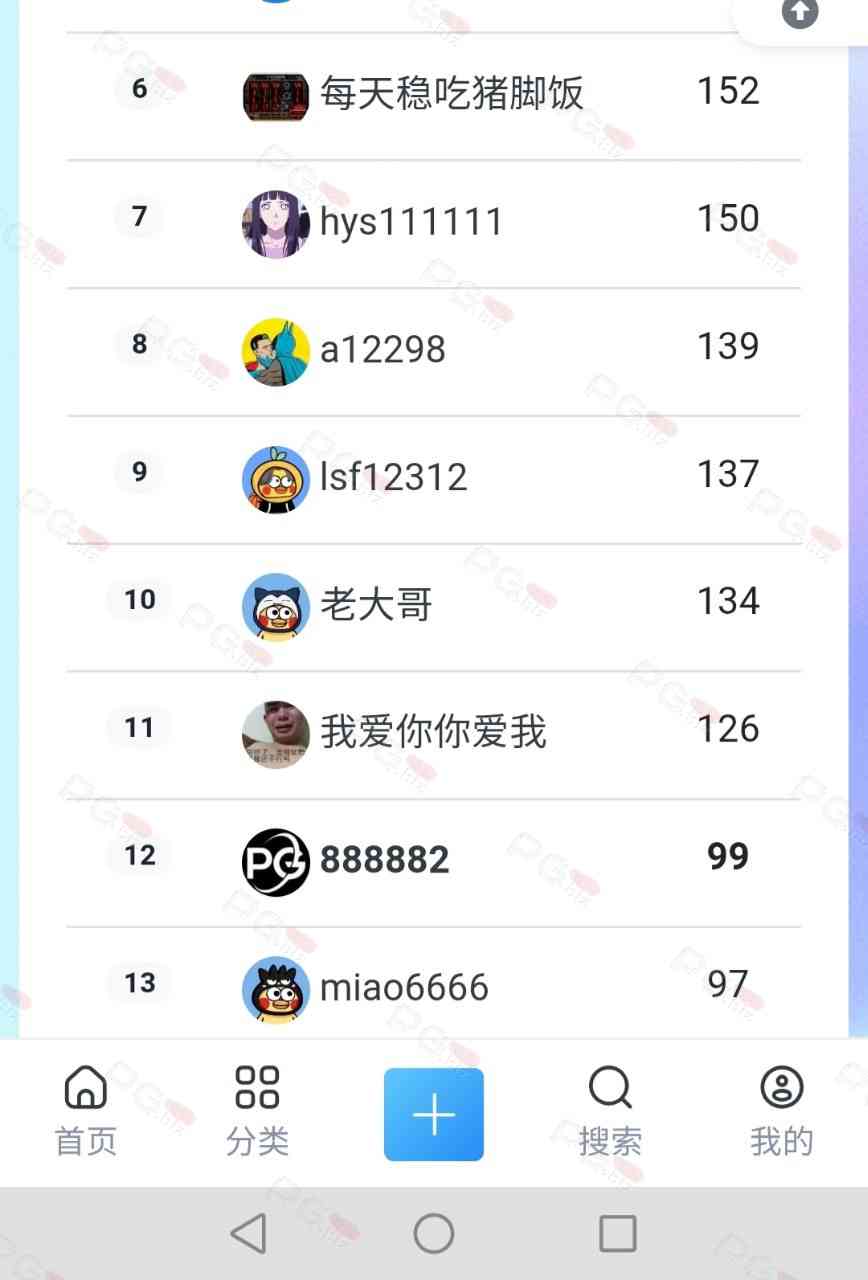View user miao6666's profile

[403, 987]
